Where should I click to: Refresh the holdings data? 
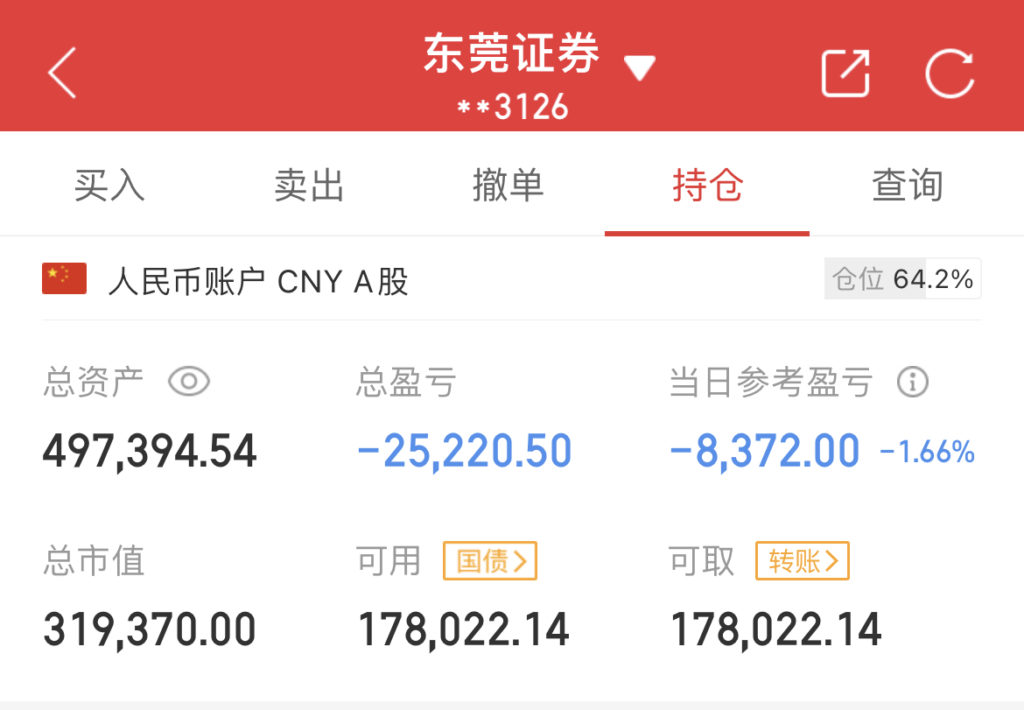tap(948, 73)
